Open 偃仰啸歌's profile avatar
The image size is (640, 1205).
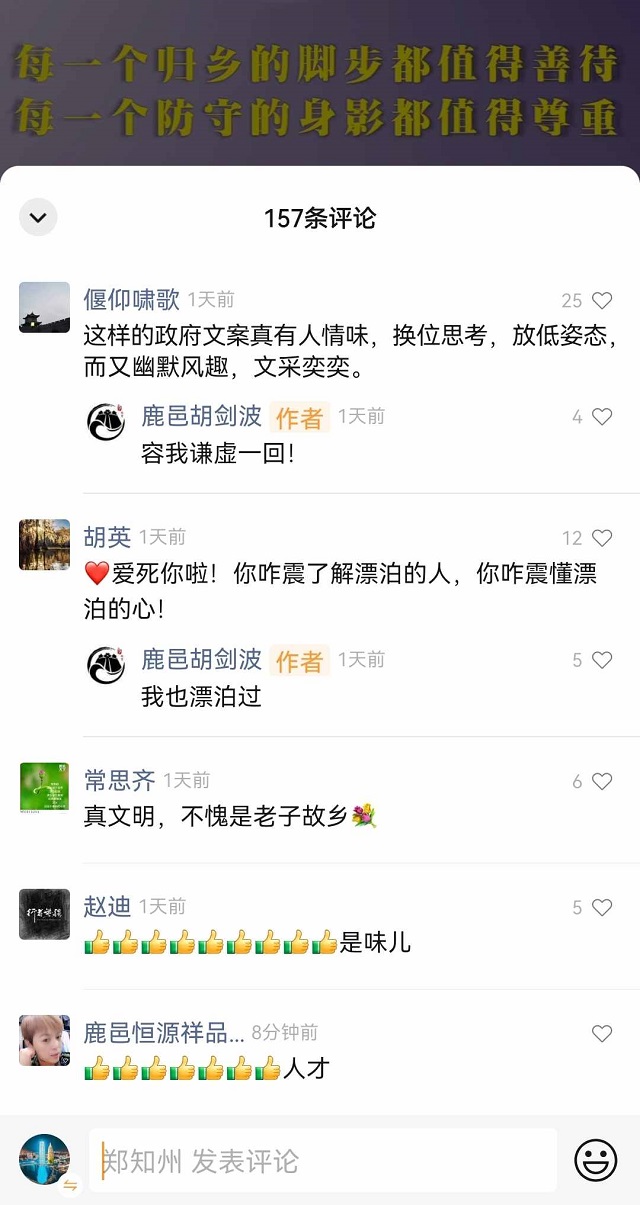tap(45, 307)
